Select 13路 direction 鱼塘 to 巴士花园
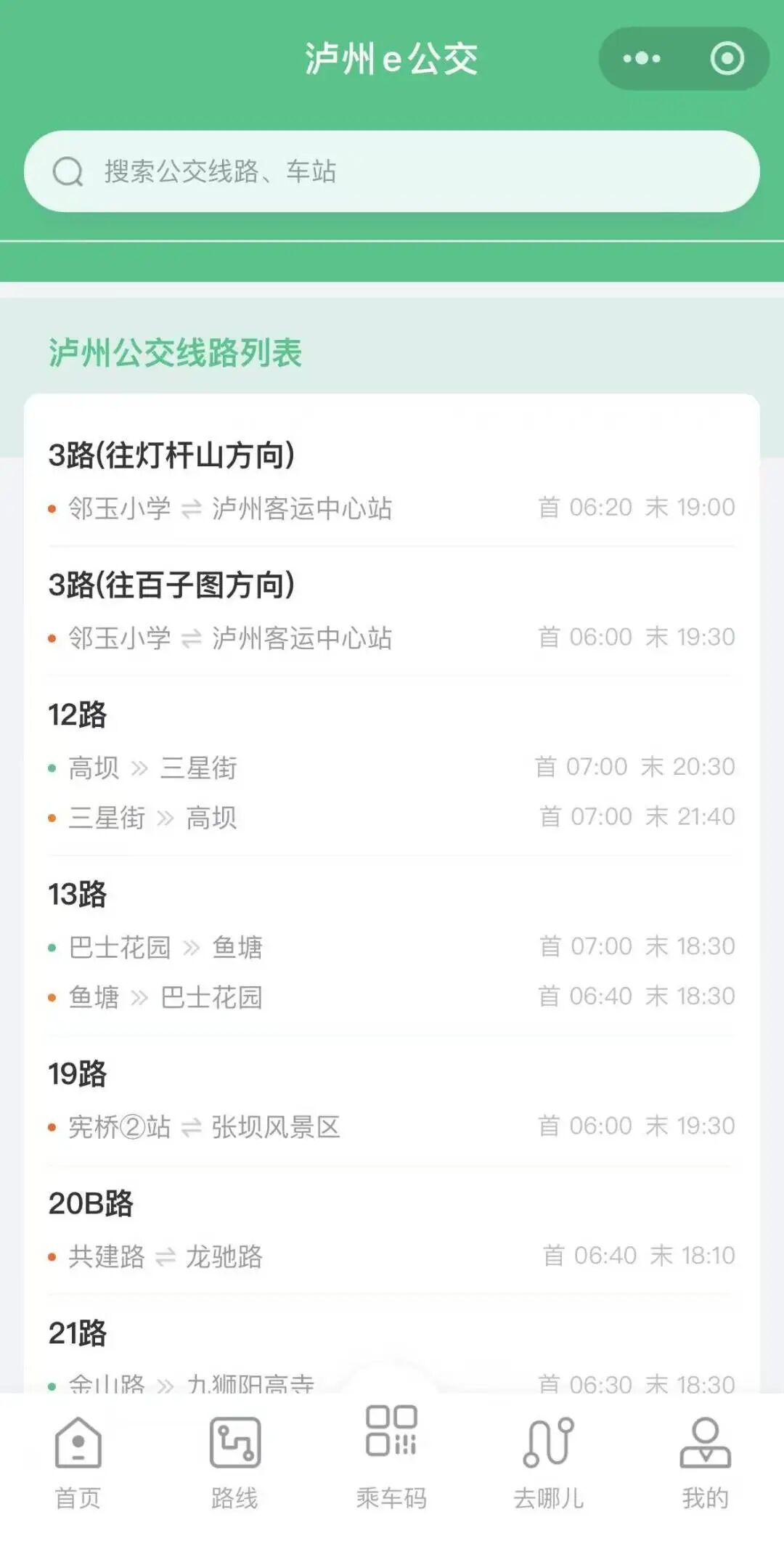 point(392,996)
